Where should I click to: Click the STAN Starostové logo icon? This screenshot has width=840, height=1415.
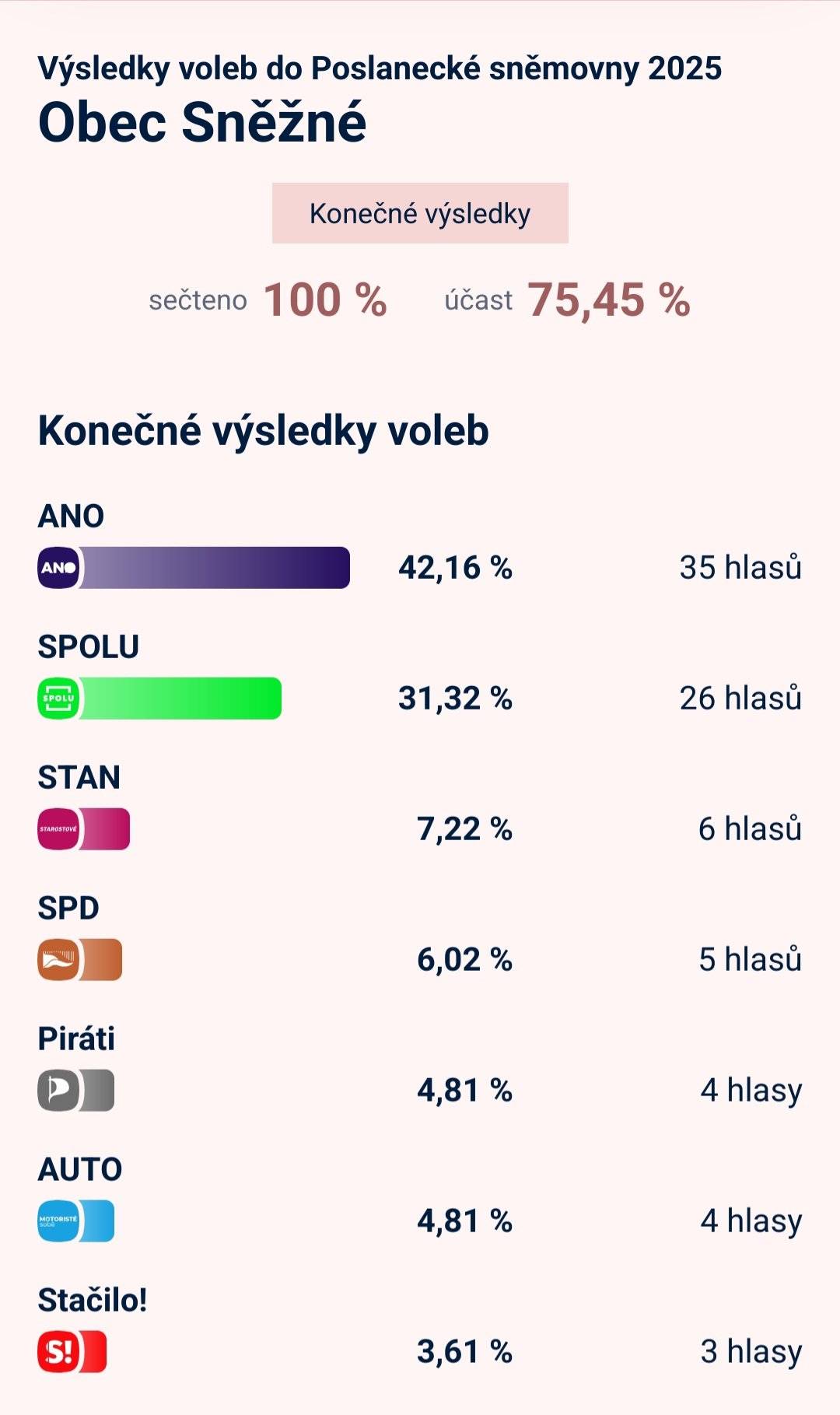pos(58,829)
